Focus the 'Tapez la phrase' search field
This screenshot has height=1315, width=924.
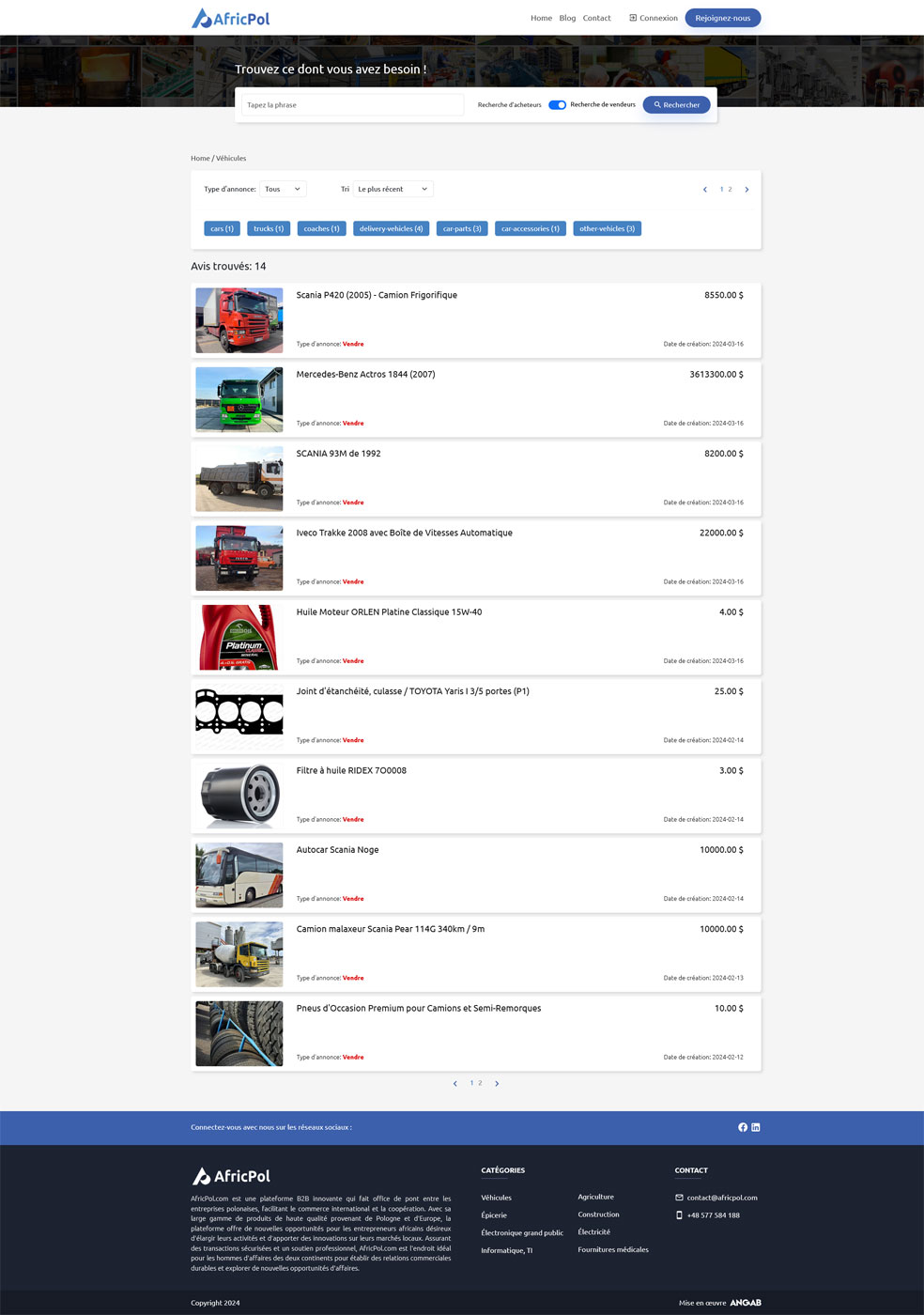[x=352, y=105]
